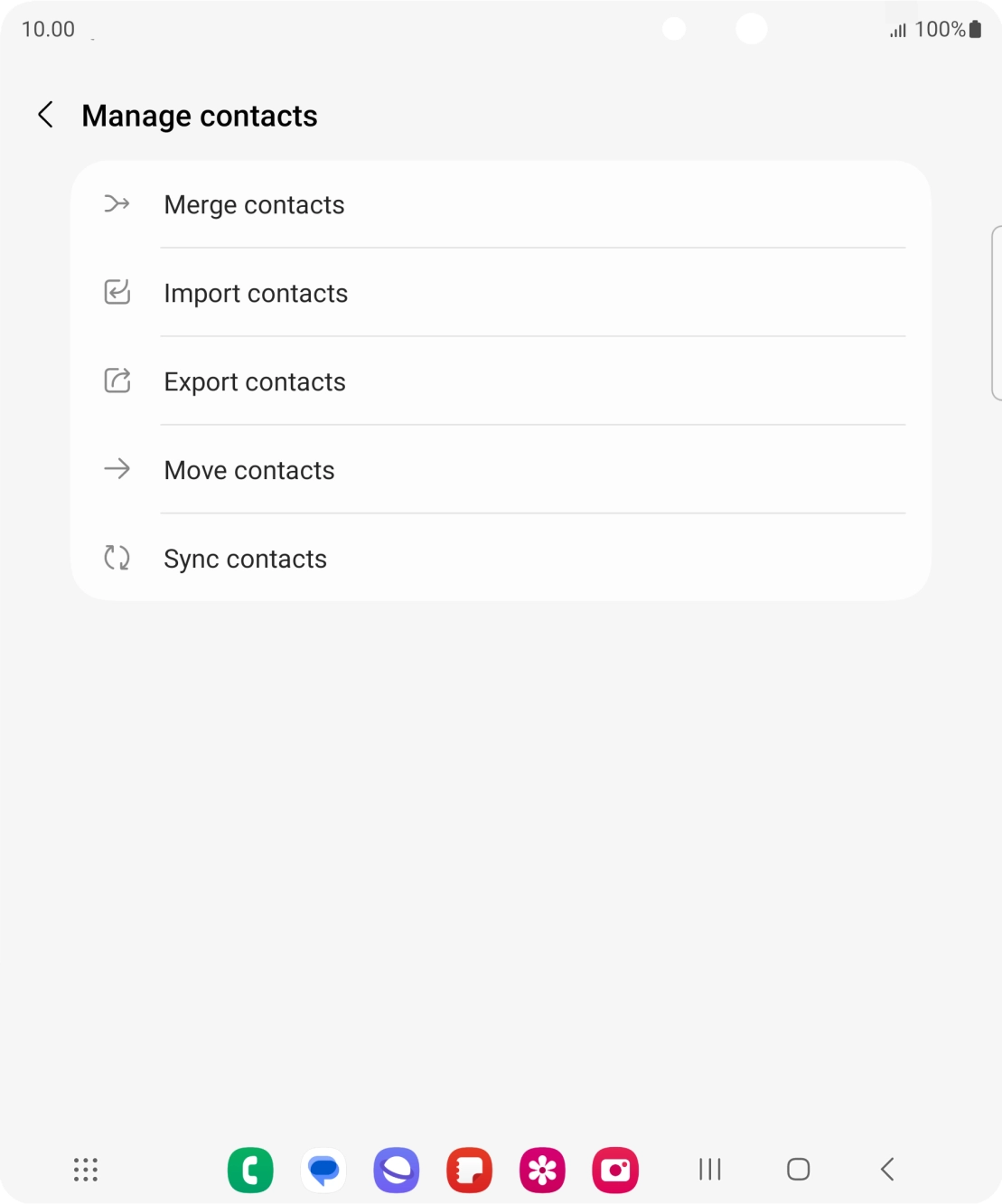Image resolution: width=1002 pixels, height=1204 pixels.
Task: Select the Sync contacts option
Action: pyautogui.click(x=245, y=558)
